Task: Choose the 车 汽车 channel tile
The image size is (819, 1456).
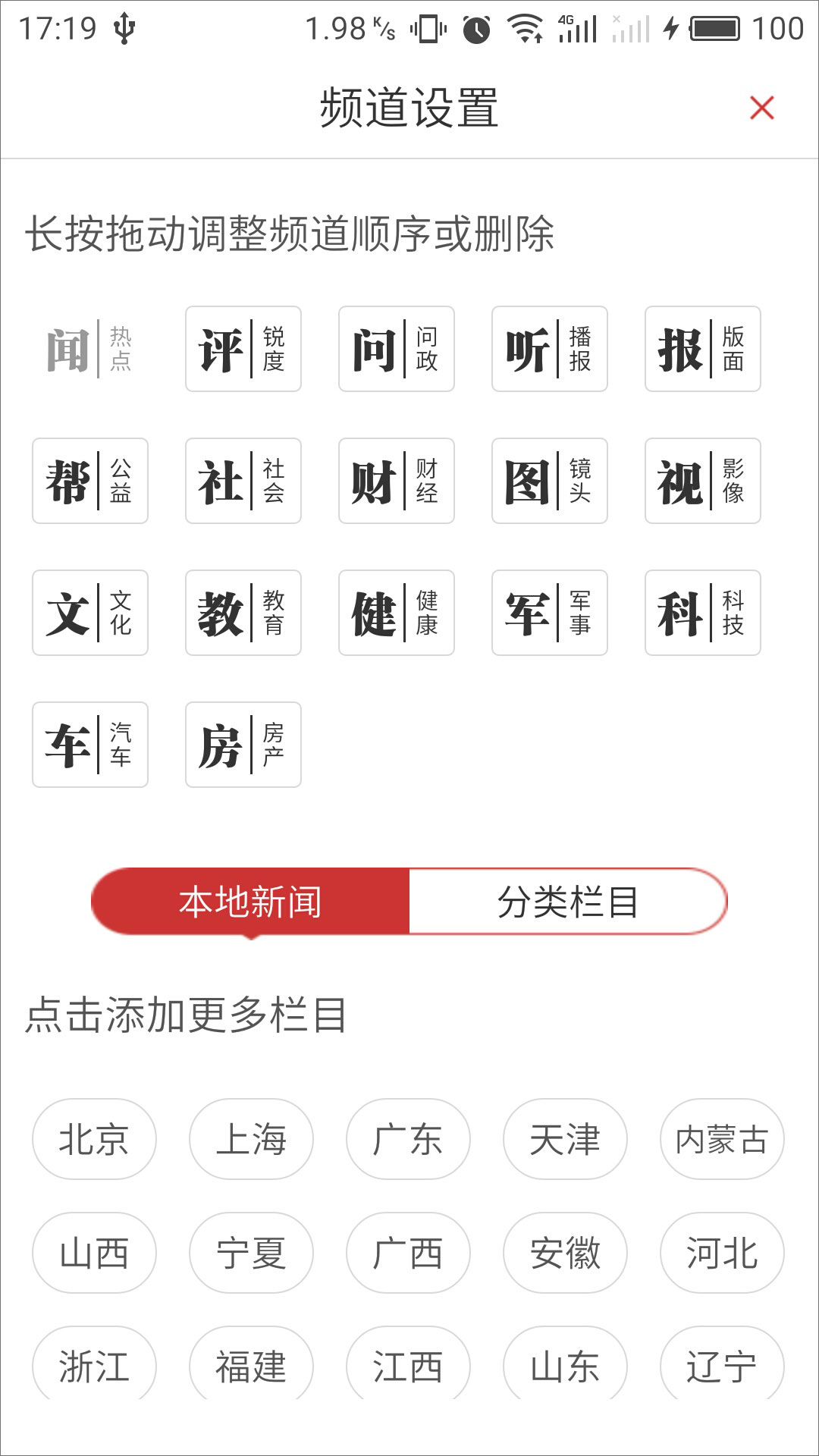Action: coord(90,745)
